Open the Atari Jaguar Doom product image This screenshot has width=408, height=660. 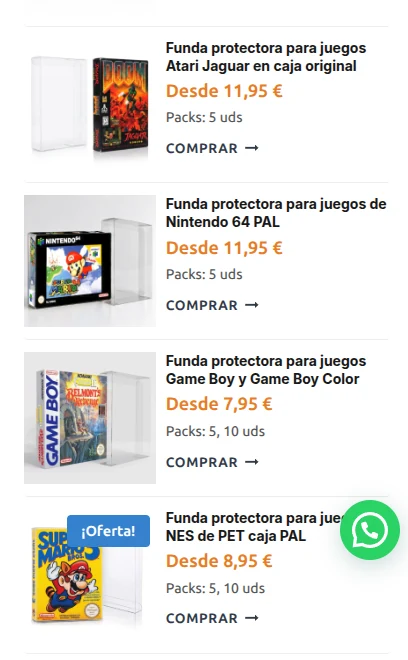click(x=90, y=104)
